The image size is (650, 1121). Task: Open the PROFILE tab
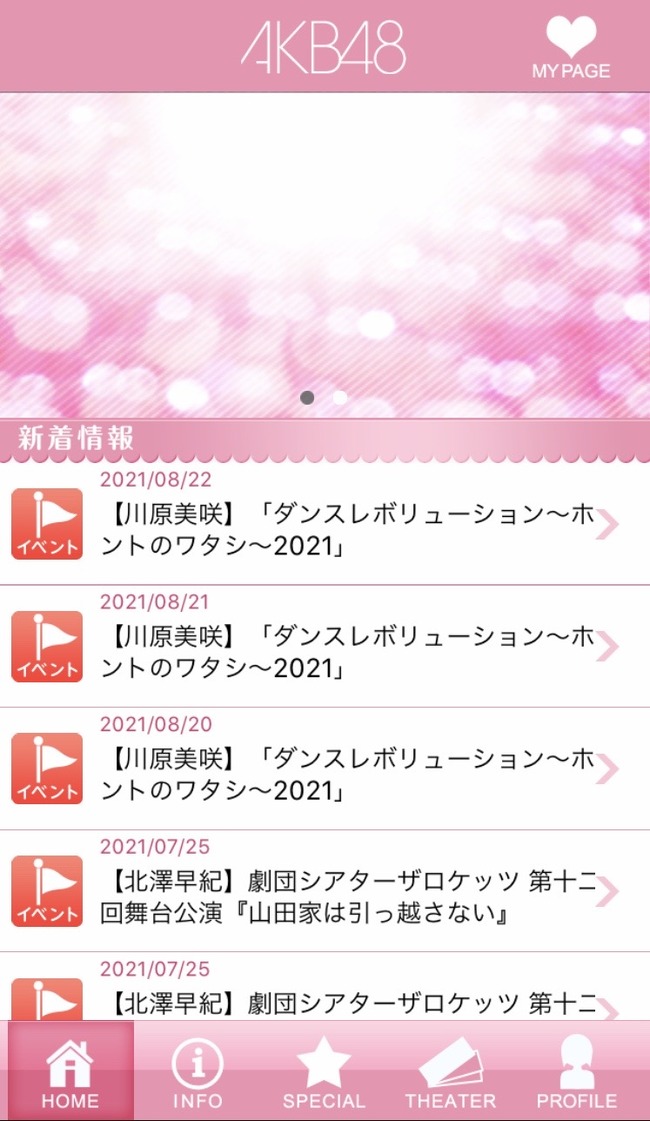point(576,1072)
